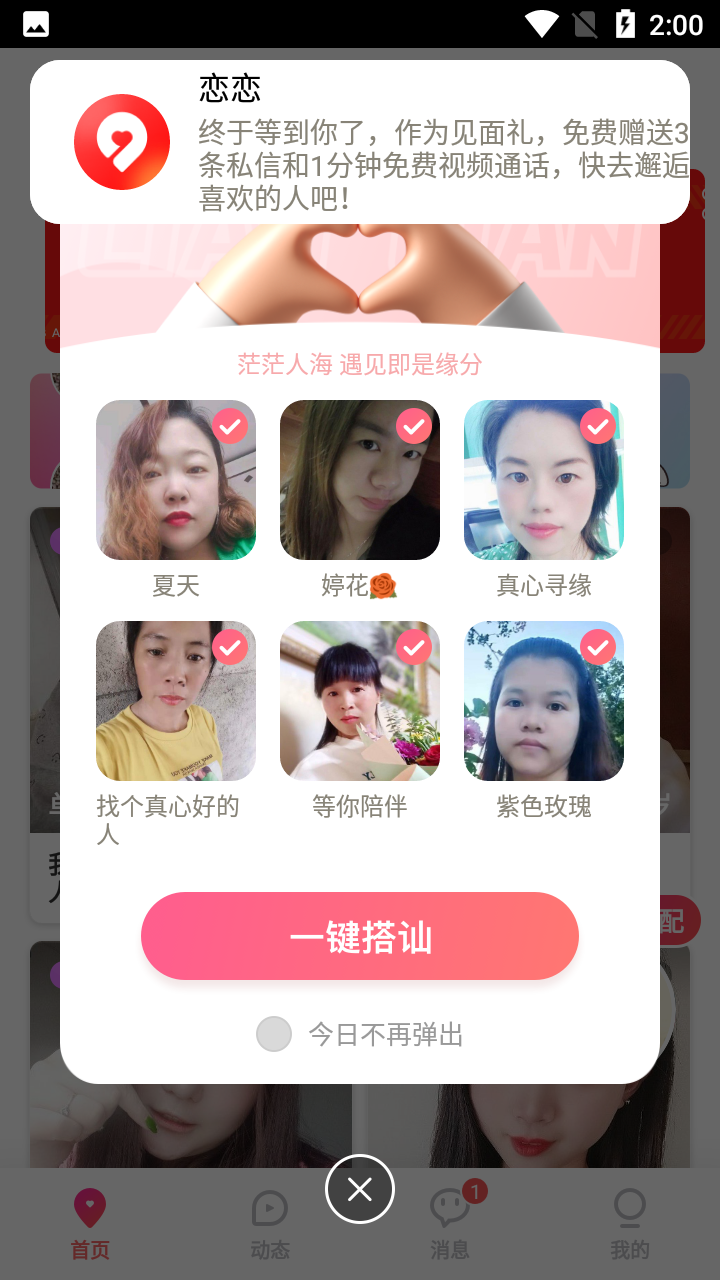
Task: Uncheck the 真心寻缘 profile
Action: click(598, 426)
